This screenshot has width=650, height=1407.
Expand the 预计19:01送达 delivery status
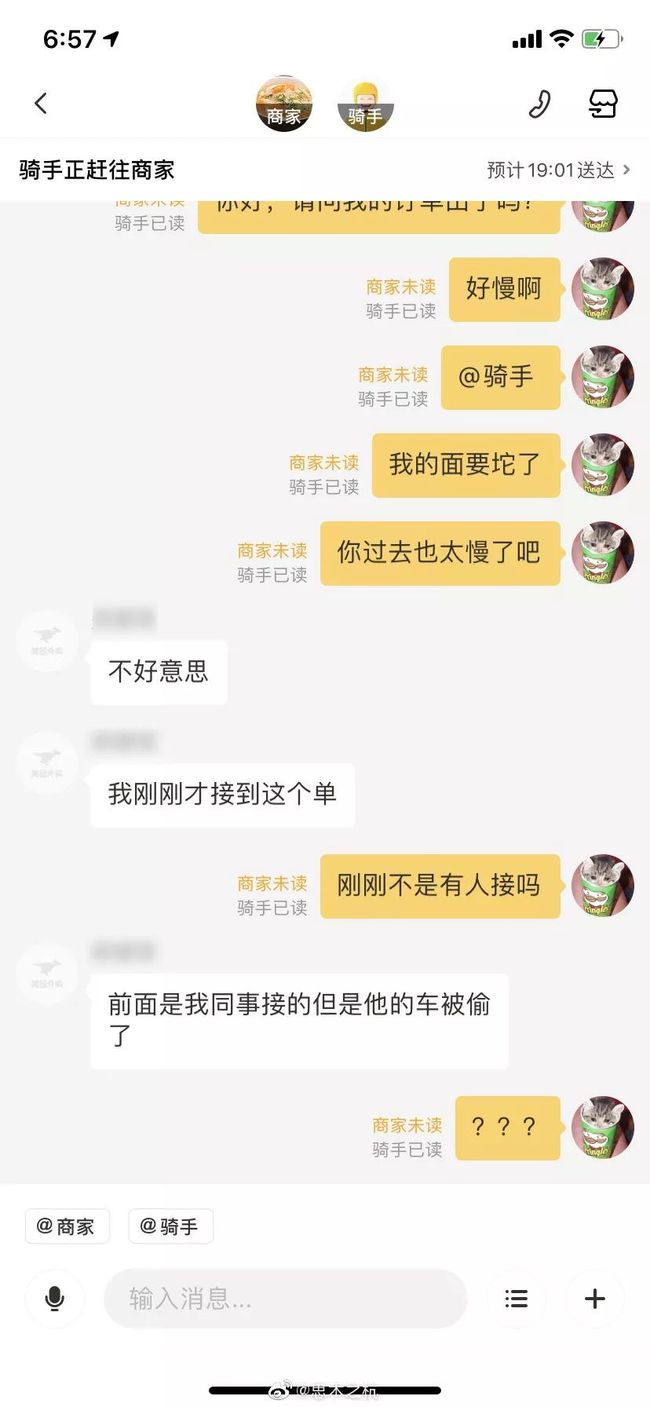coord(558,170)
